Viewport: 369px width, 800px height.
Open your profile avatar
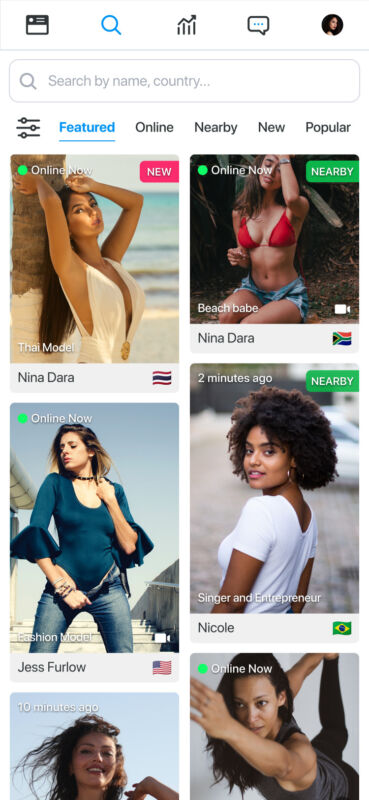pos(332,24)
